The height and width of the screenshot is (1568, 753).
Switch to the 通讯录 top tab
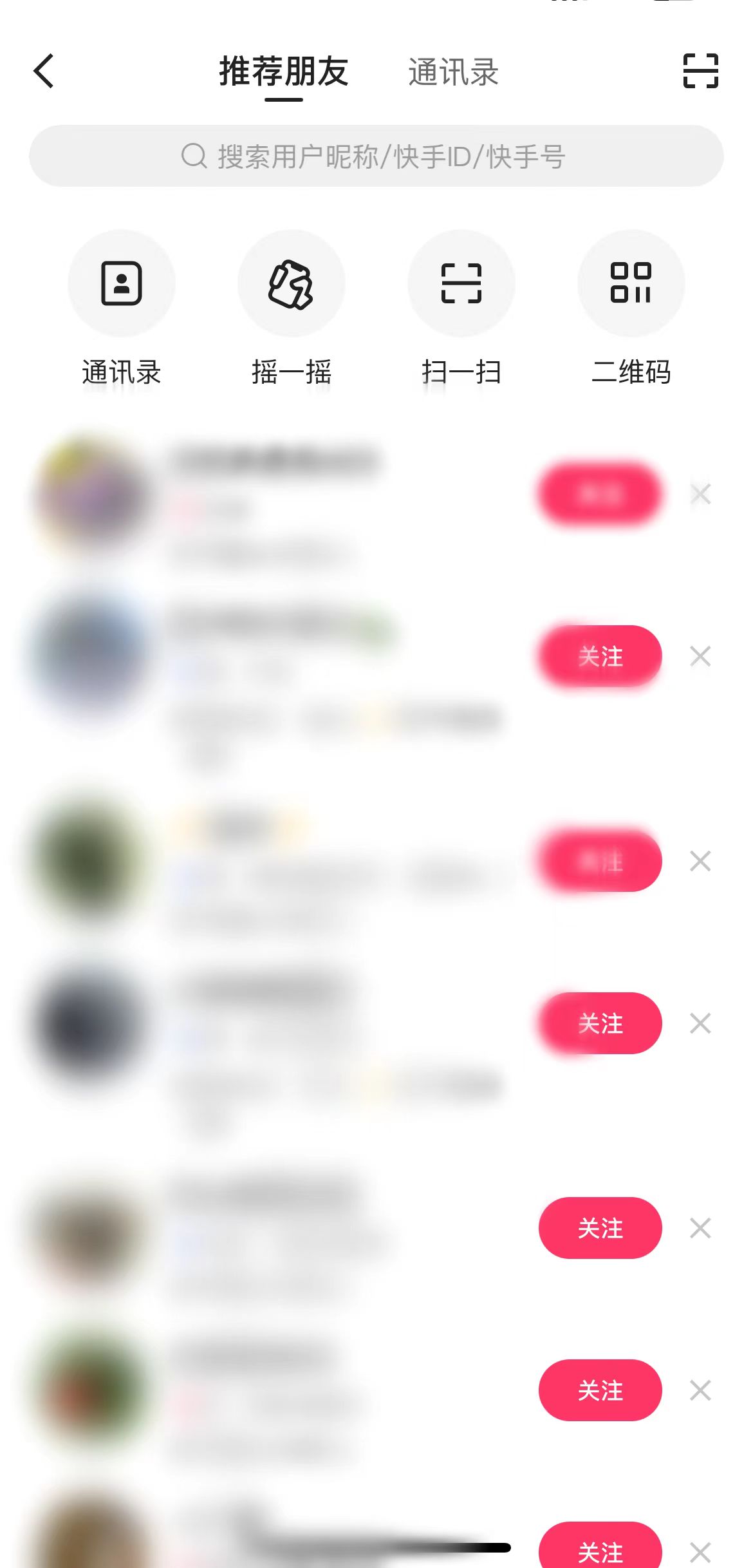click(453, 72)
